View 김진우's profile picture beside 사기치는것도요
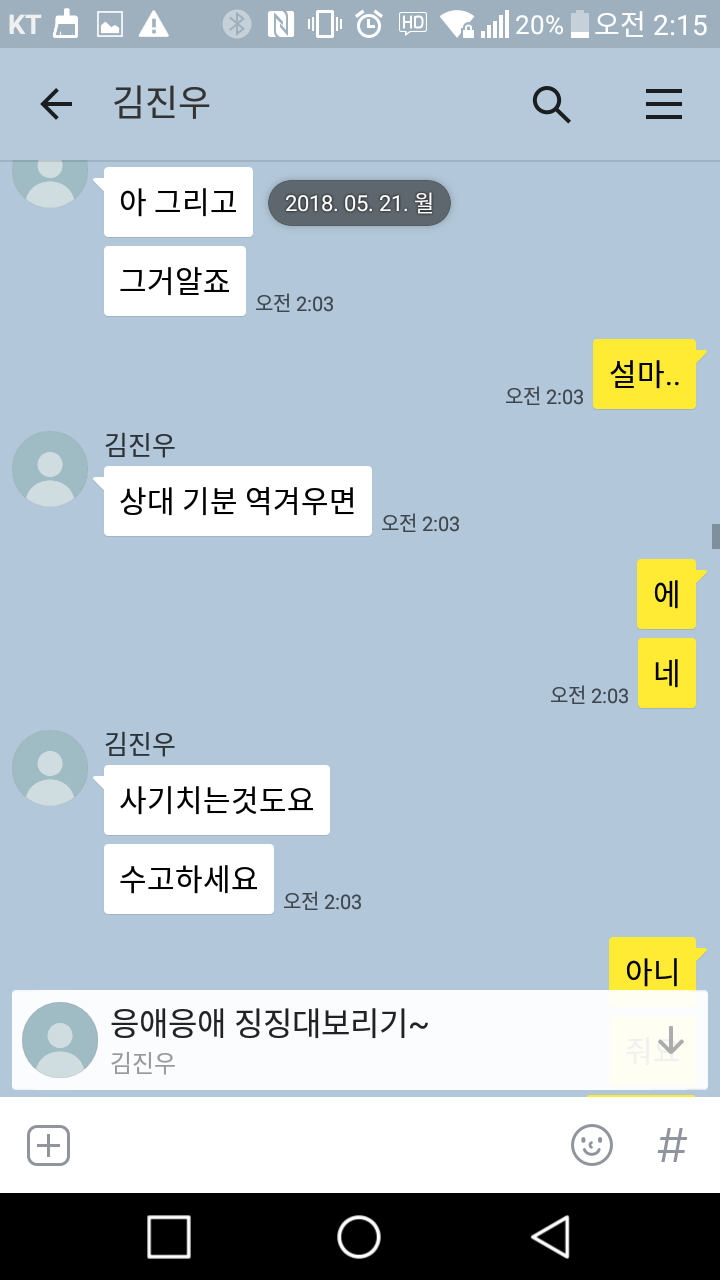The height and width of the screenshot is (1280, 720). click(50, 768)
